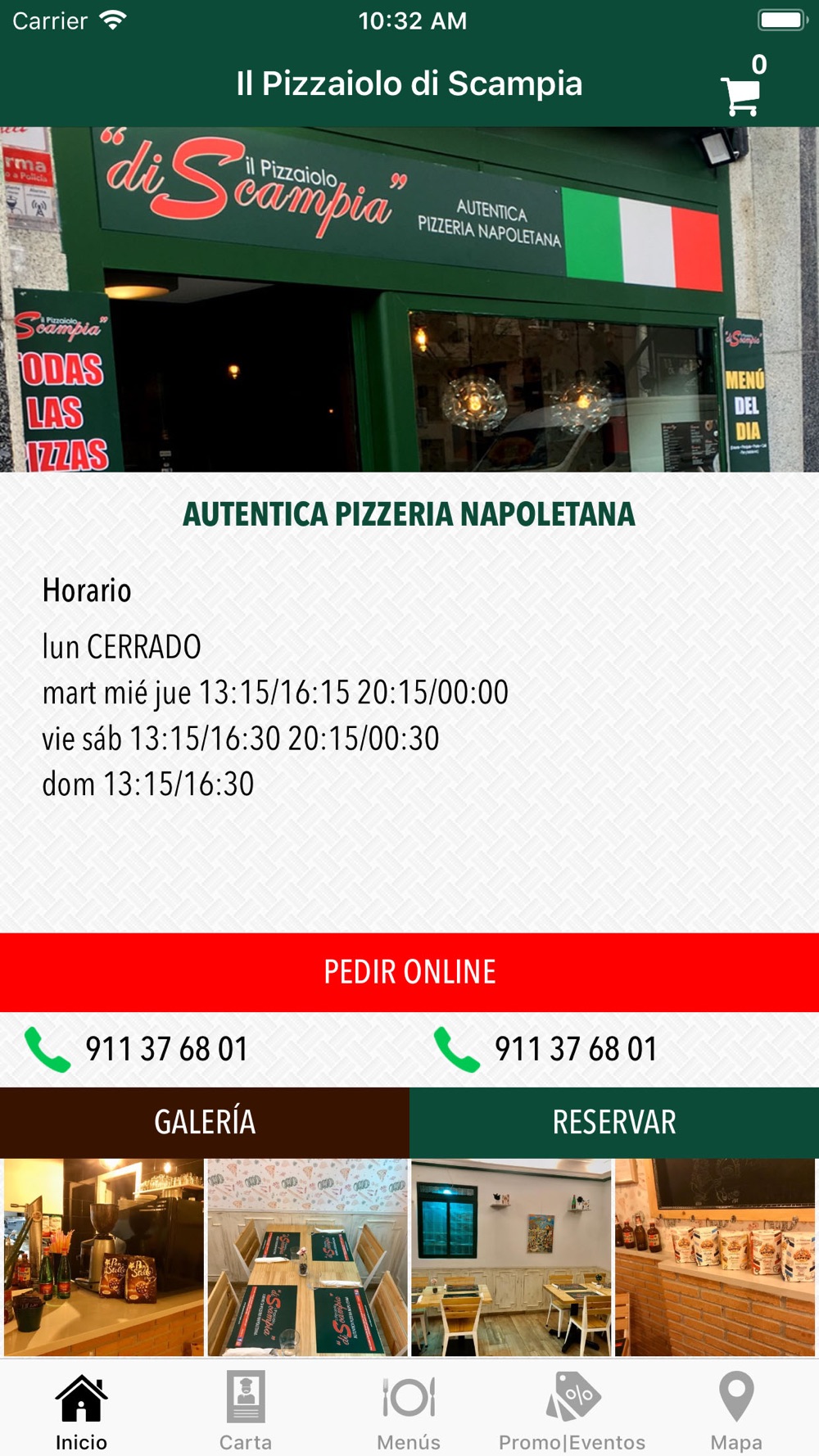
Task: Tap RESERVAR to book a table
Action: [x=614, y=1122]
